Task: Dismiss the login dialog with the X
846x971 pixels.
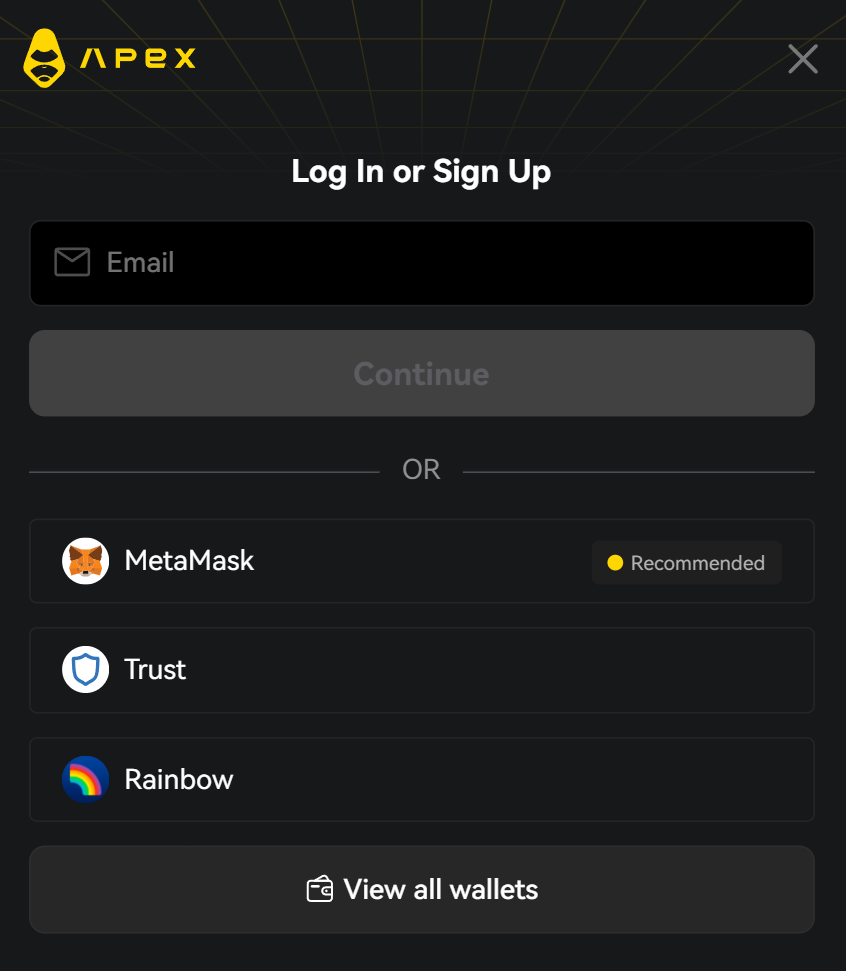Action: click(803, 59)
